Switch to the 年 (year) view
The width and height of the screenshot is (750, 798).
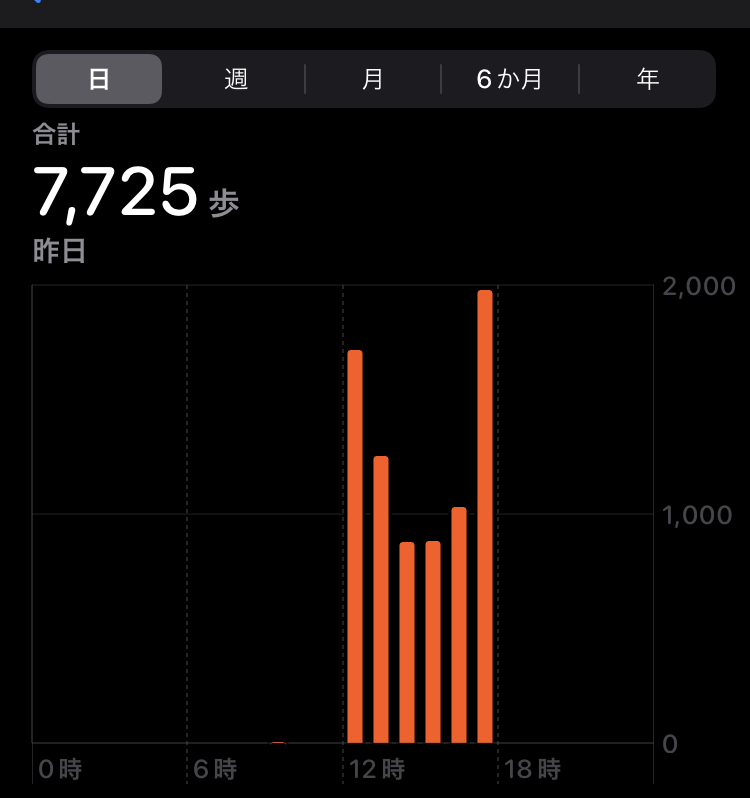point(648,79)
